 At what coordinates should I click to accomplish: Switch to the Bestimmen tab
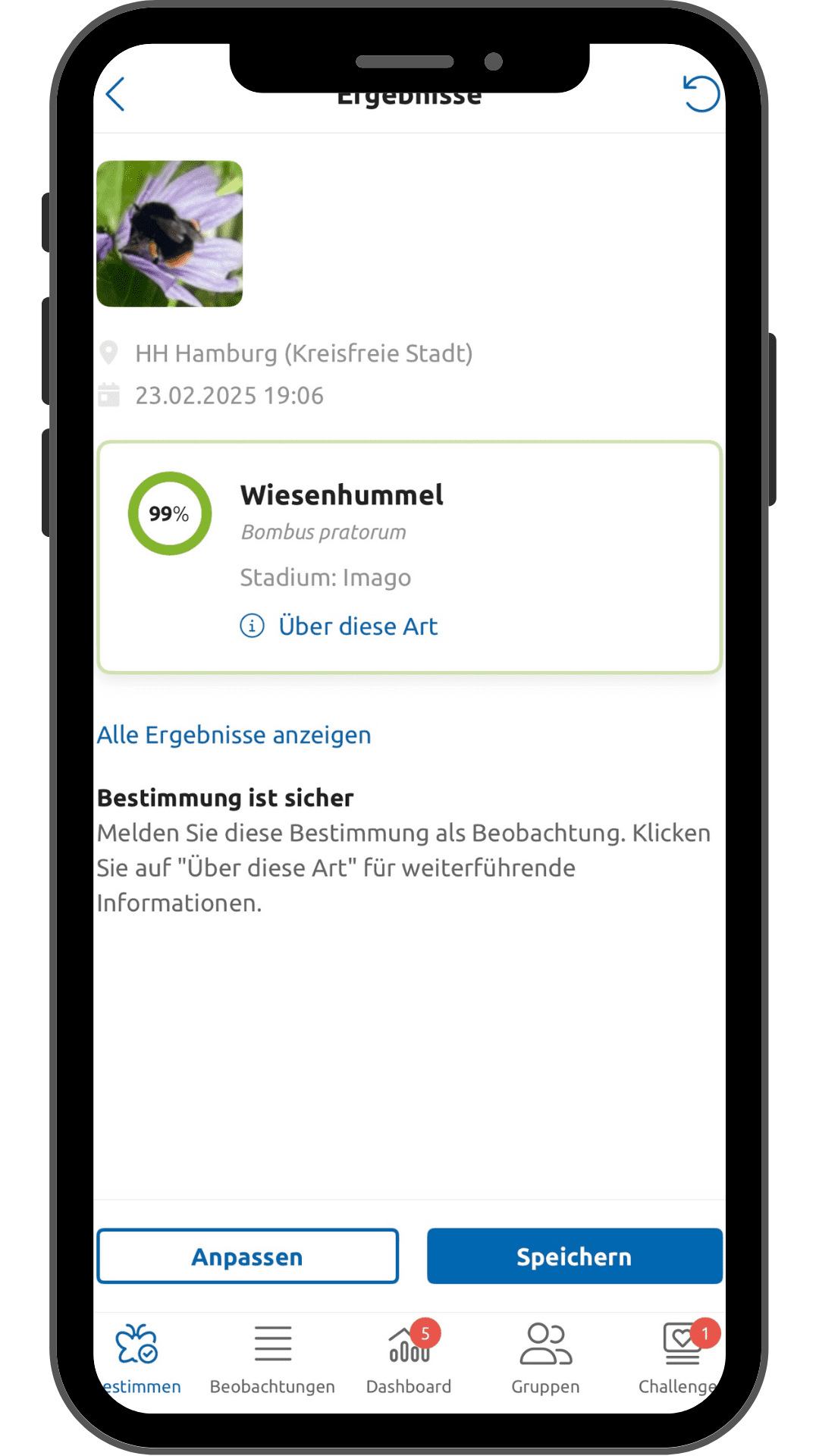140,1359
